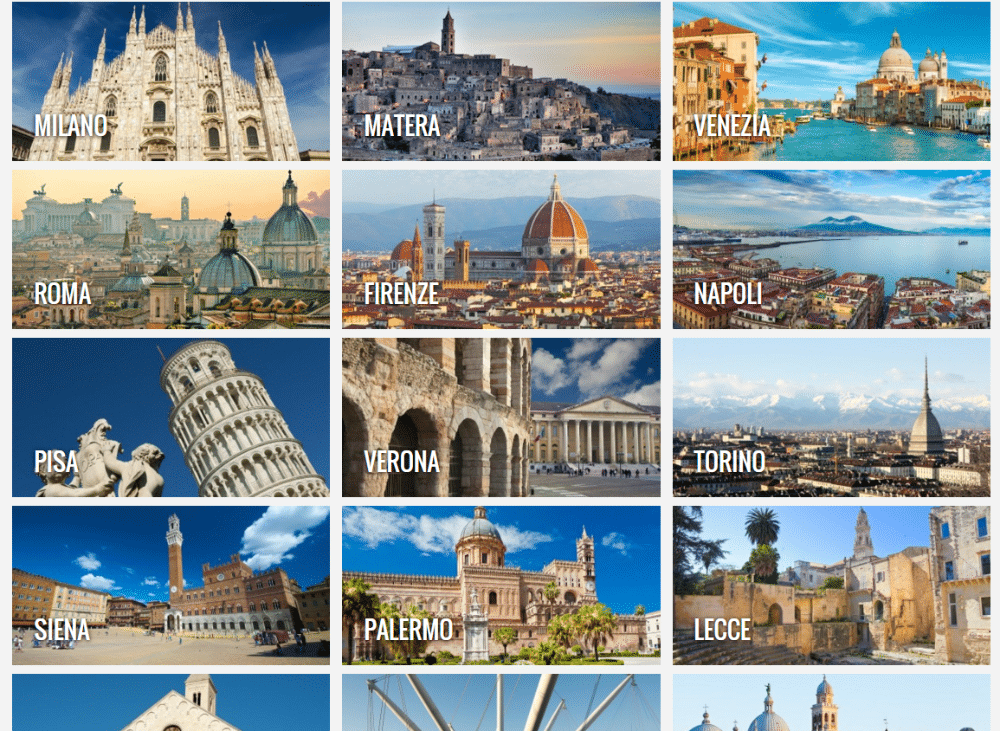The image size is (1000, 731).
Task: Open the Milano city tile
Action: [x=170, y=82]
